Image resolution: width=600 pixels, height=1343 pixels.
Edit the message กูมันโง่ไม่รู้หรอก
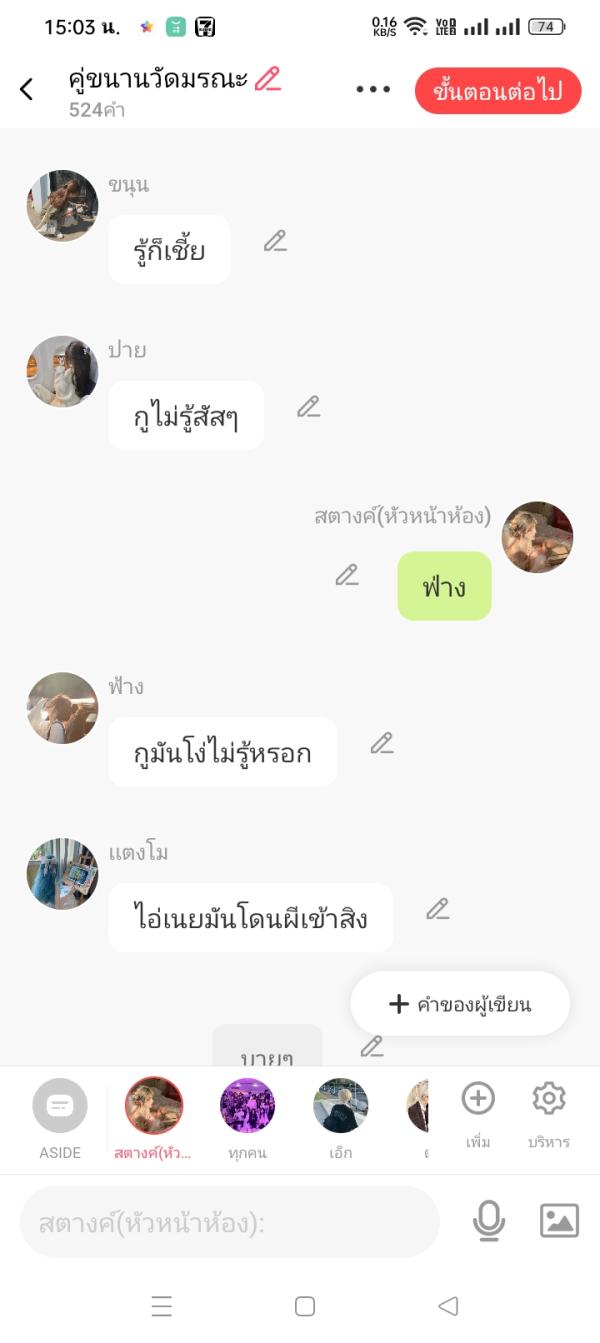pos(382,743)
